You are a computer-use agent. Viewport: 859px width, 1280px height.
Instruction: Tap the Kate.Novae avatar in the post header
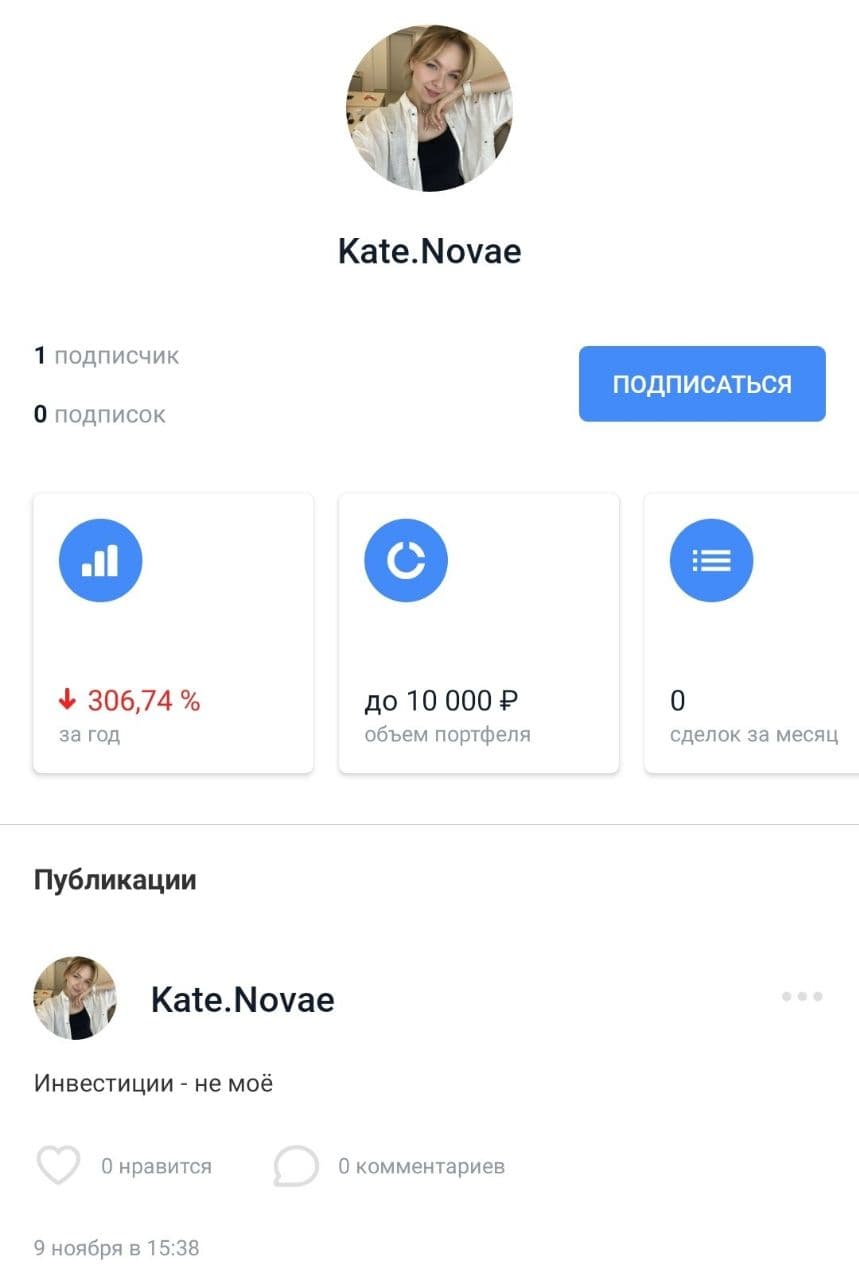(75, 998)
